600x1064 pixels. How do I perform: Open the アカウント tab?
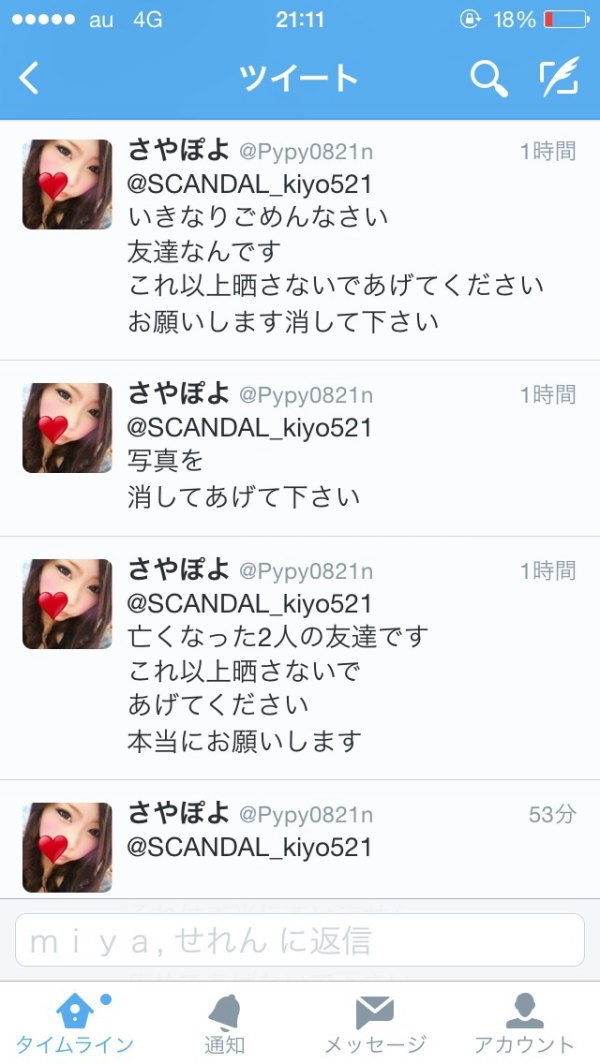pos(524,1023)
